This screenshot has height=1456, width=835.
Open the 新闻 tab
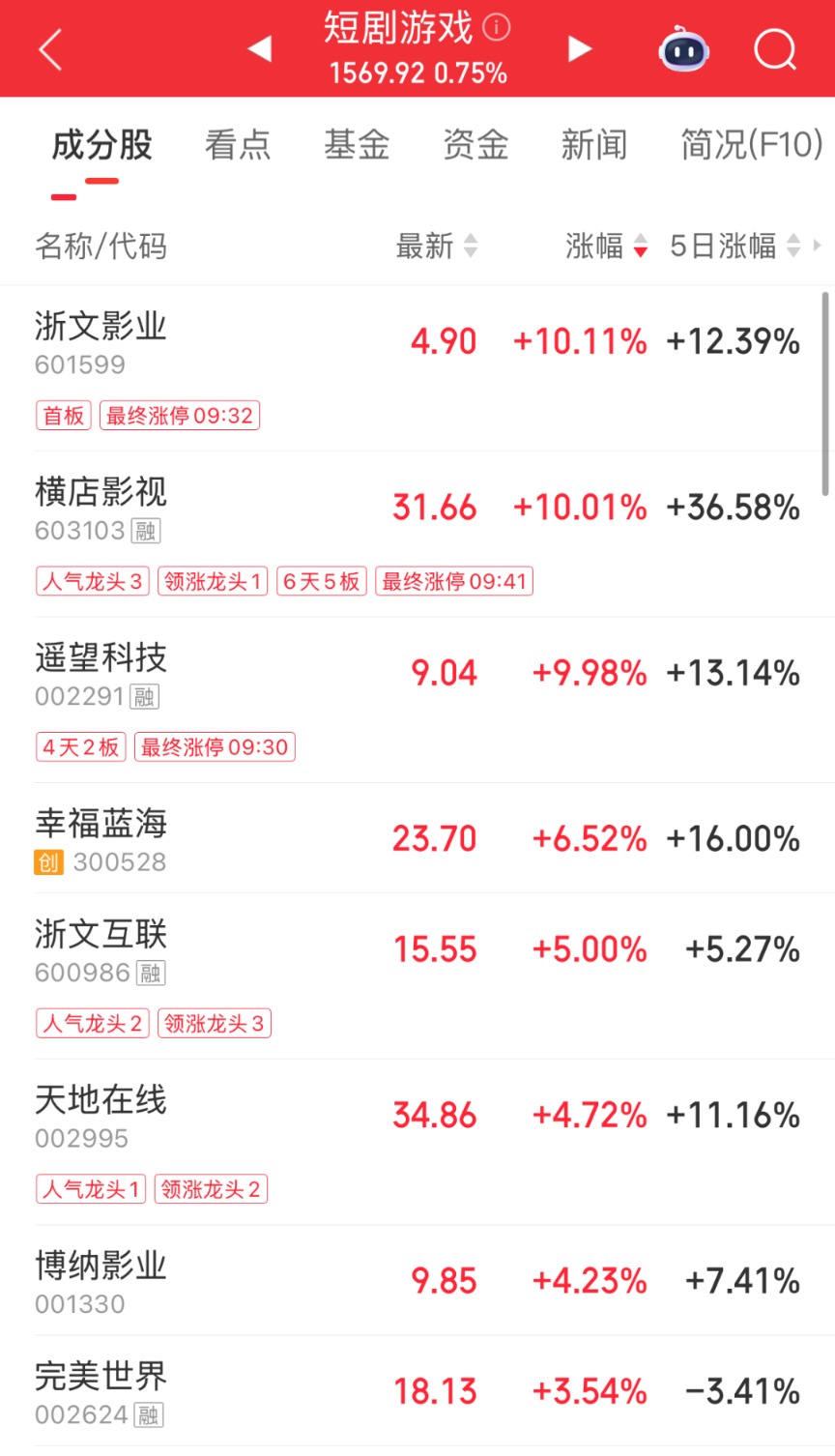[x=594, y=145]
